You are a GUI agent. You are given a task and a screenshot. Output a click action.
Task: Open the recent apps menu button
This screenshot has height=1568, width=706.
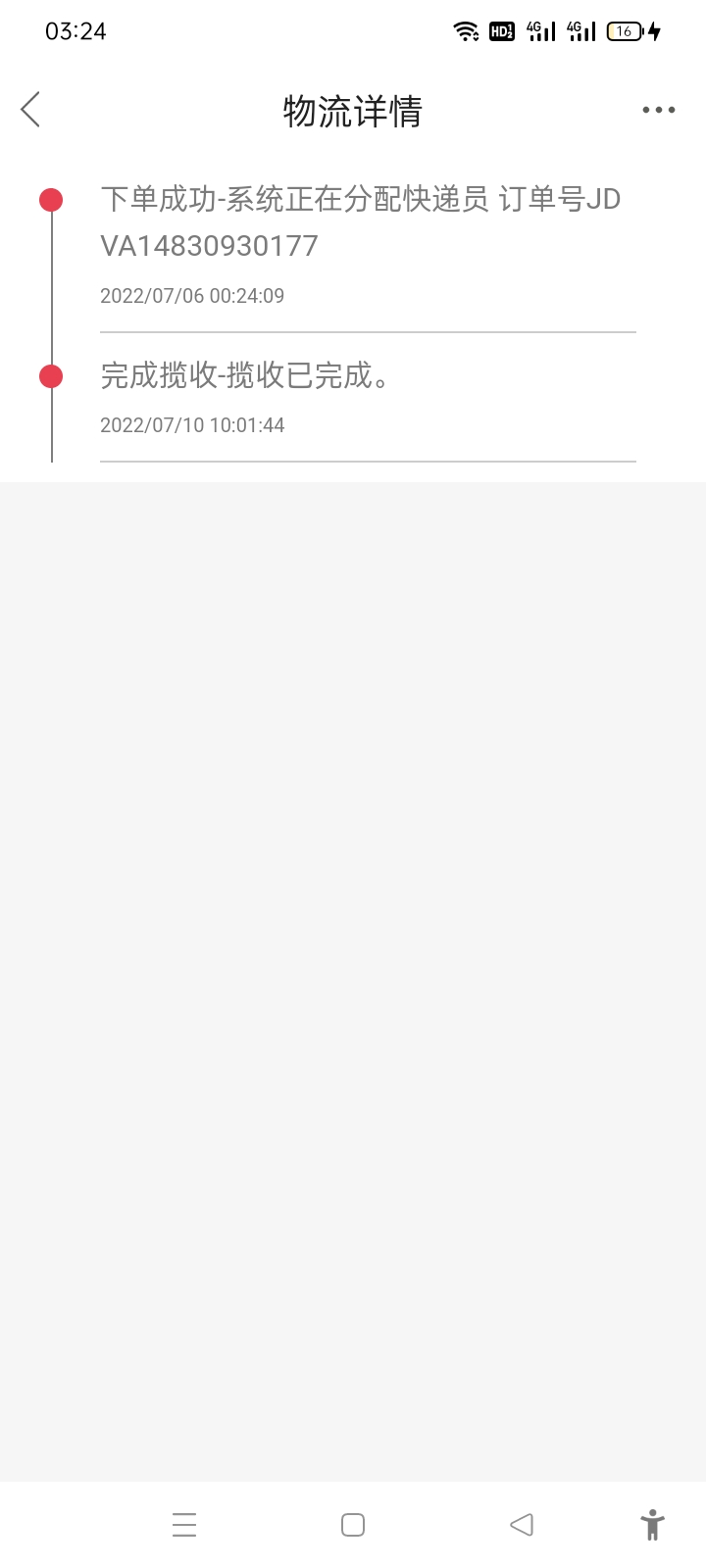184,1525
